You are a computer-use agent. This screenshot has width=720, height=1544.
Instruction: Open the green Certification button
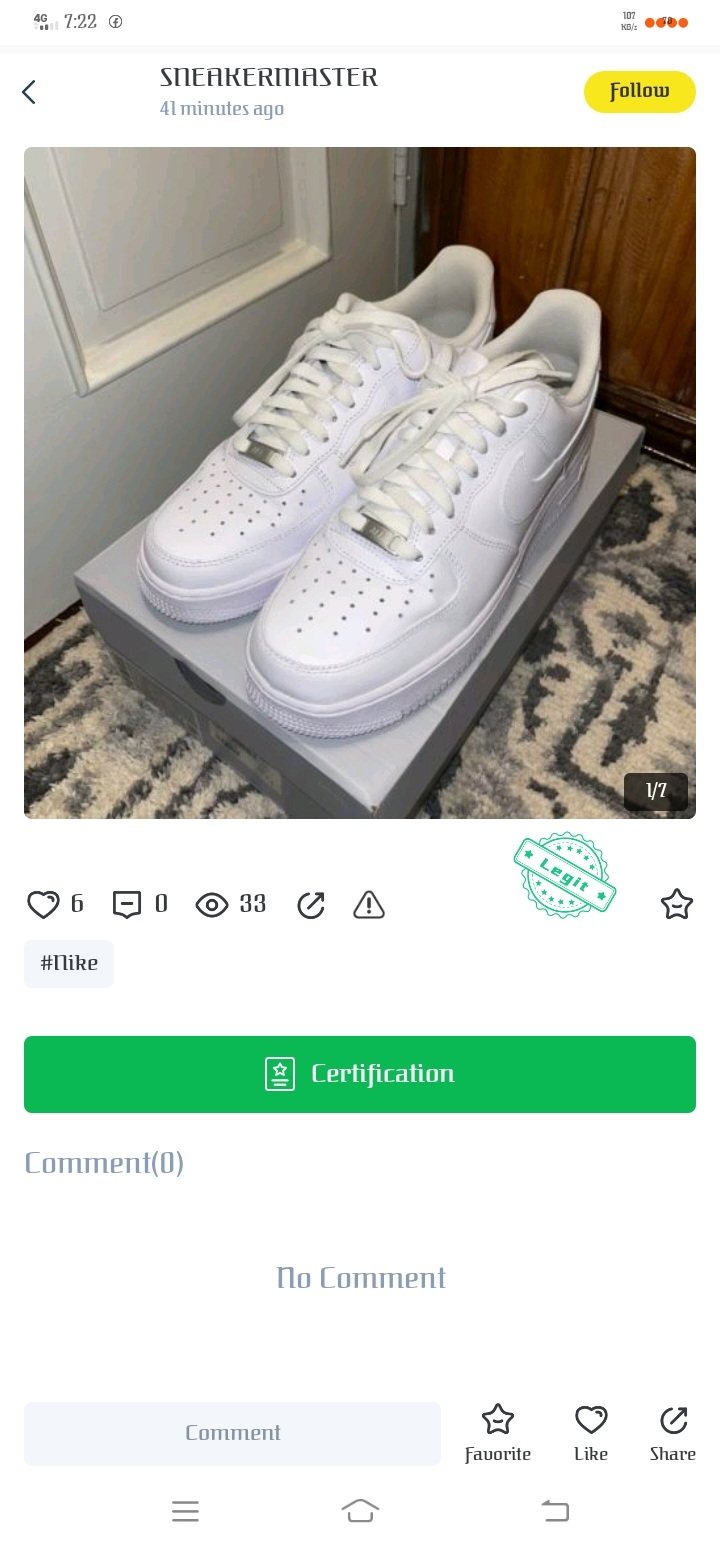click(360, 1074)
